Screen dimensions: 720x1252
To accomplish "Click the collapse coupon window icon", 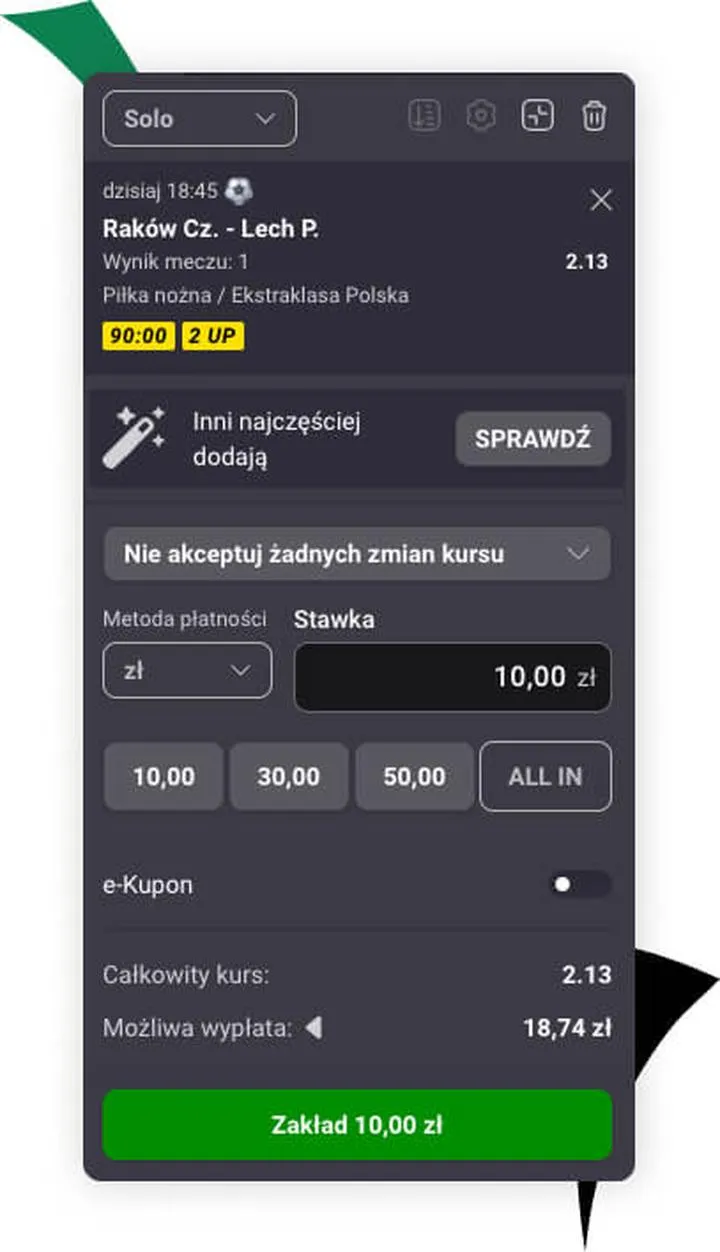I will click(537, 116).
